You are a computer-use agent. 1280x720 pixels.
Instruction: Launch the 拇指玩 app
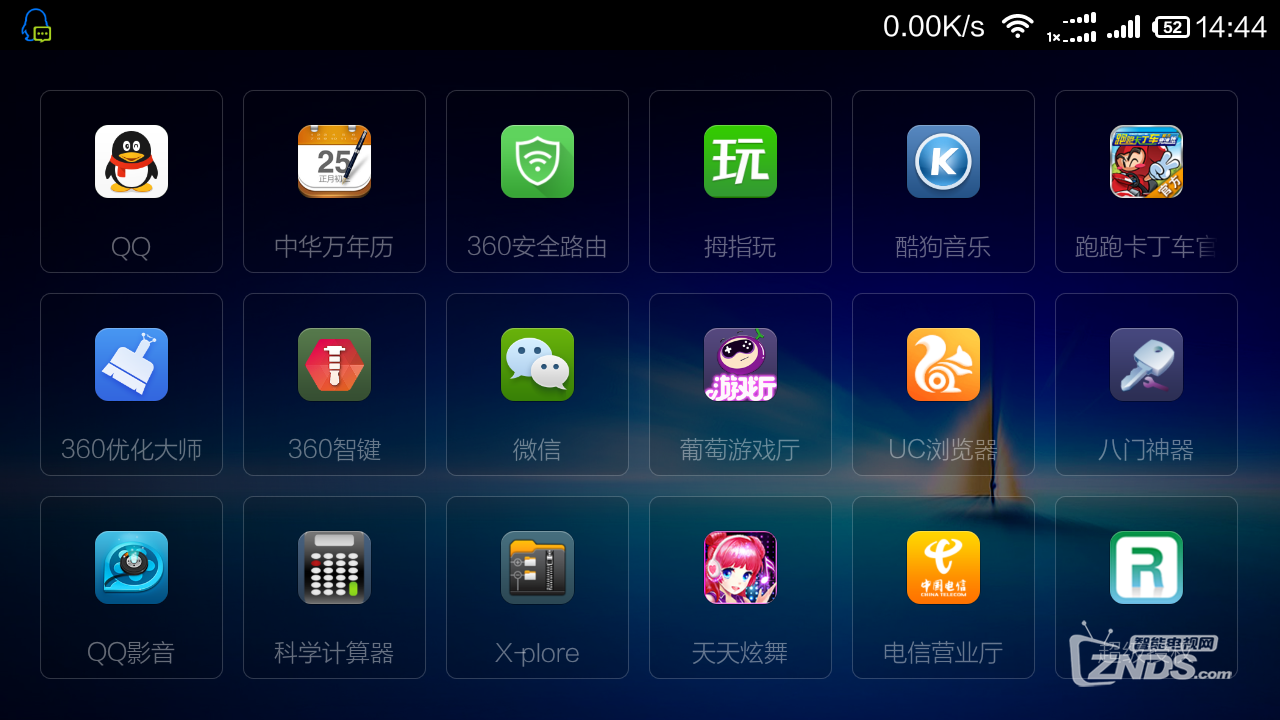[740, 162]
